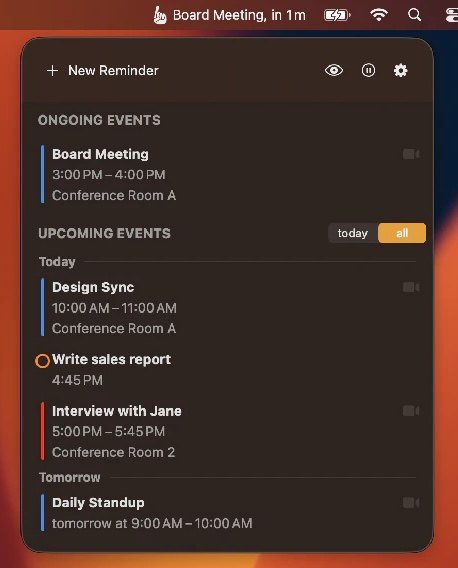Open the Board Meeting menu bar item
Image resolution: width=458 pixels, height=568 pixels.
click(229, 15)
